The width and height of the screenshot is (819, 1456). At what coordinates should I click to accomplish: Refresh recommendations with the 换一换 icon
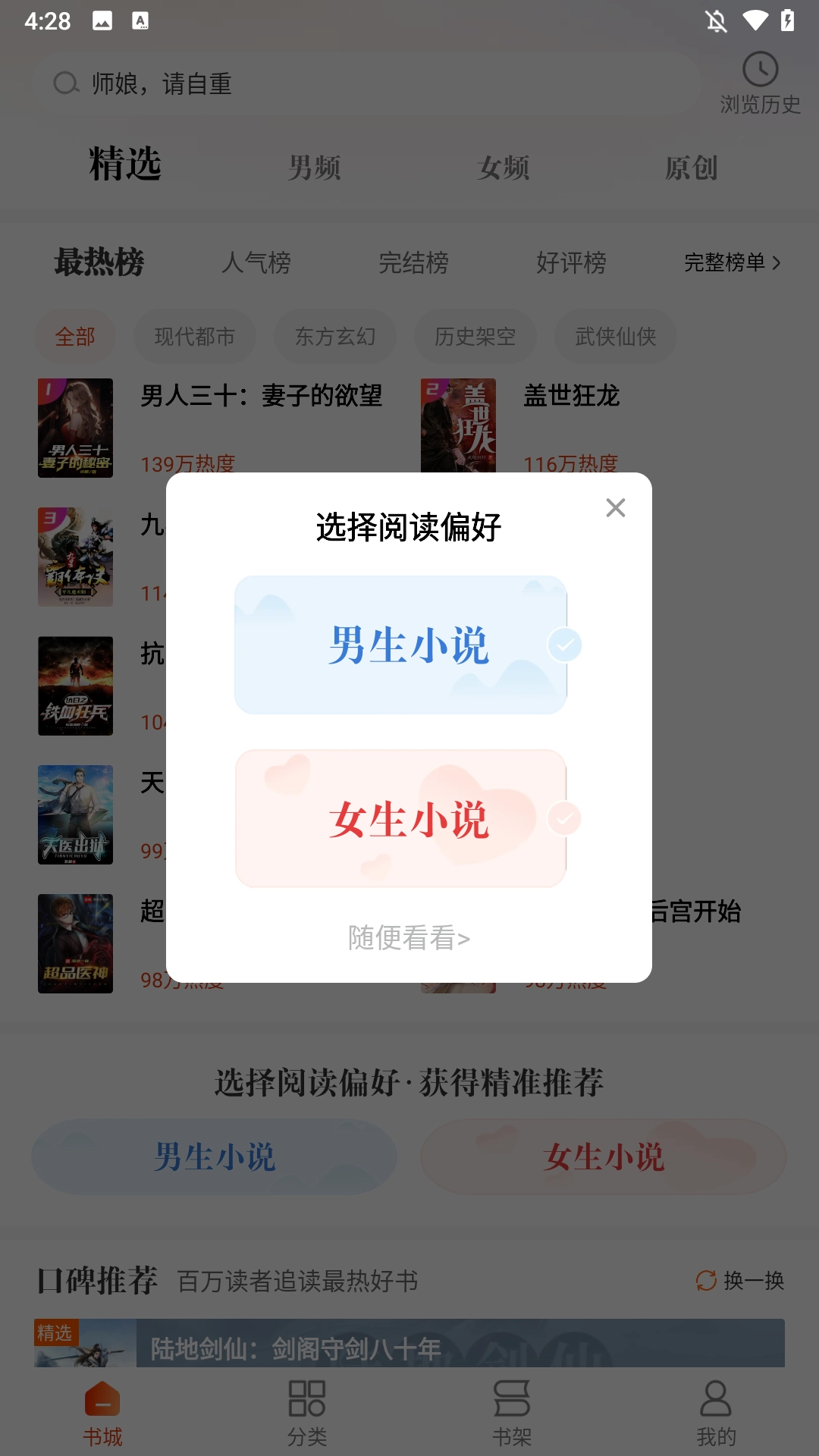pos(707,1279)
